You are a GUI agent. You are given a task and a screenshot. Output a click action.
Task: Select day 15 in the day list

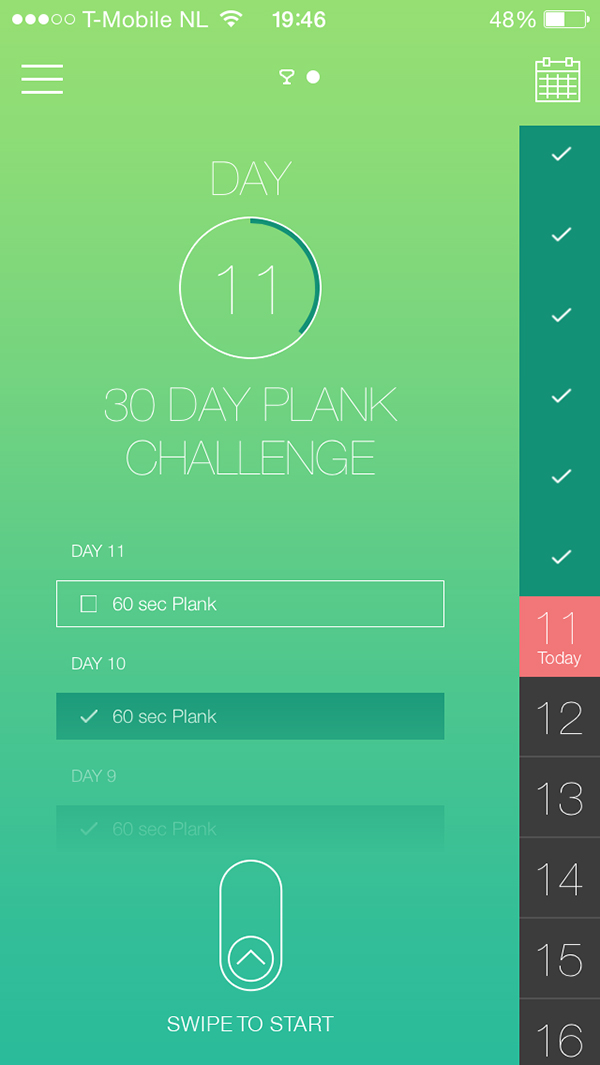(559, 959)
